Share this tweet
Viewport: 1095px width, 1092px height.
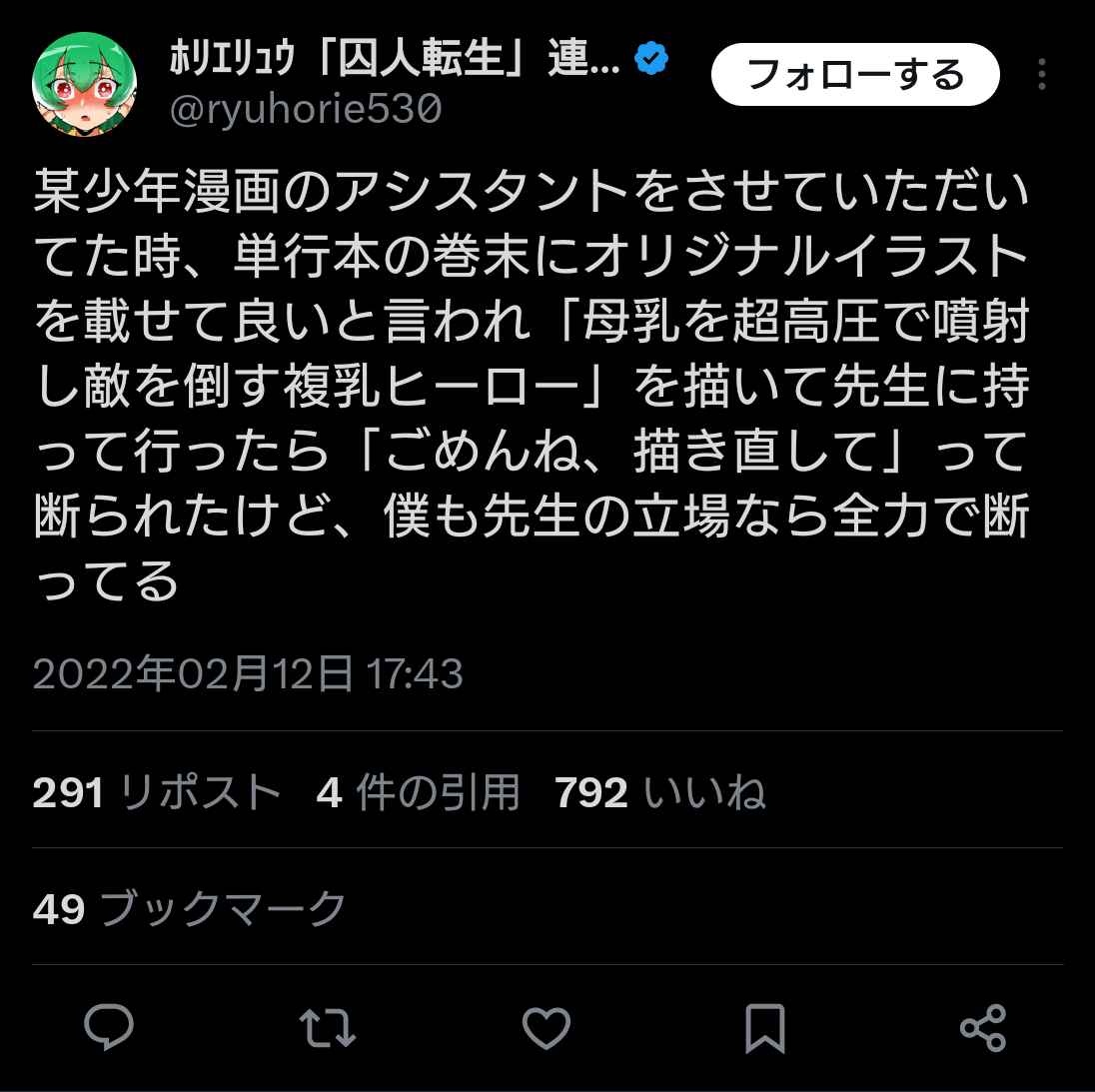(x=983, y=1027)
